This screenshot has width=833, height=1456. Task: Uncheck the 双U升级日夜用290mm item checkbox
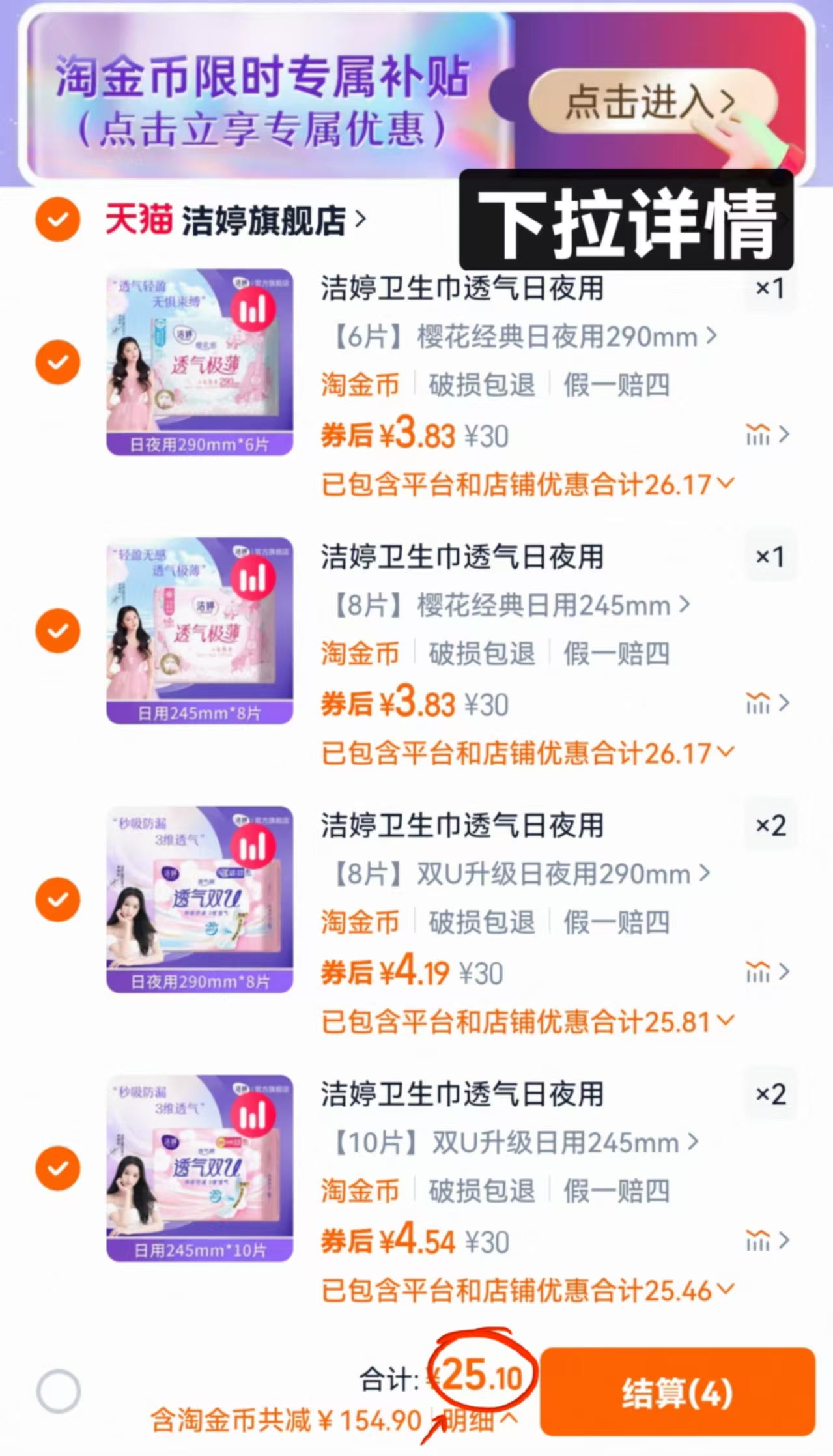pos(57,898)
